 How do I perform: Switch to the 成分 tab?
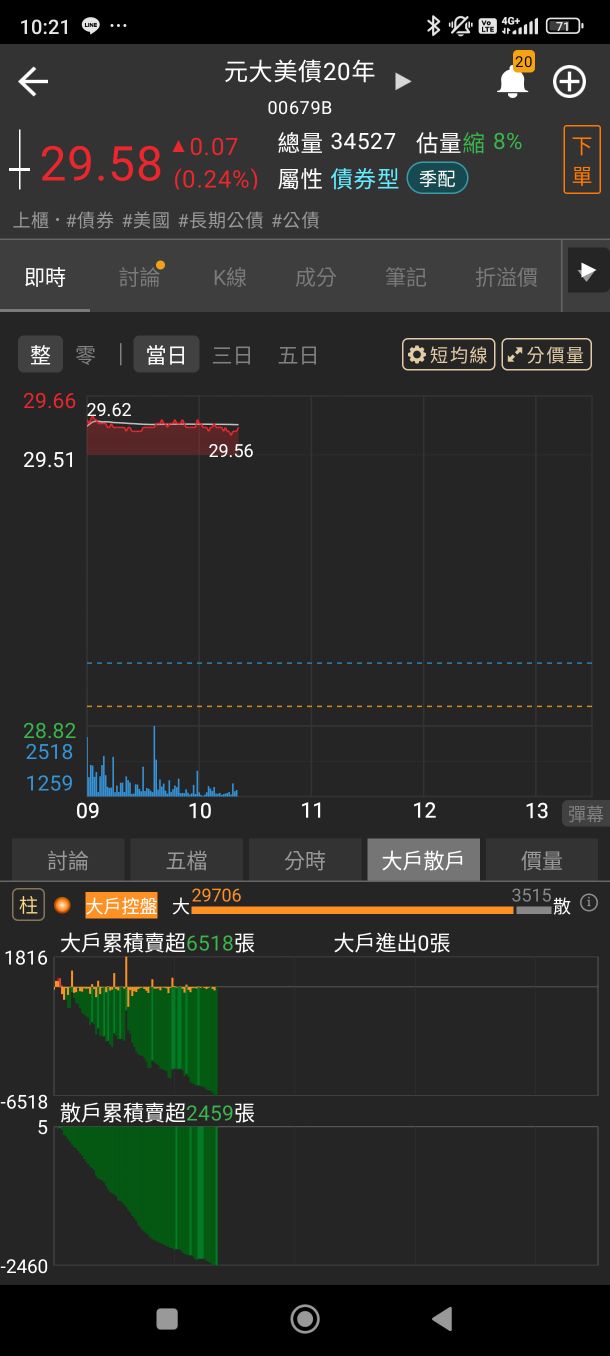[316, 277]
